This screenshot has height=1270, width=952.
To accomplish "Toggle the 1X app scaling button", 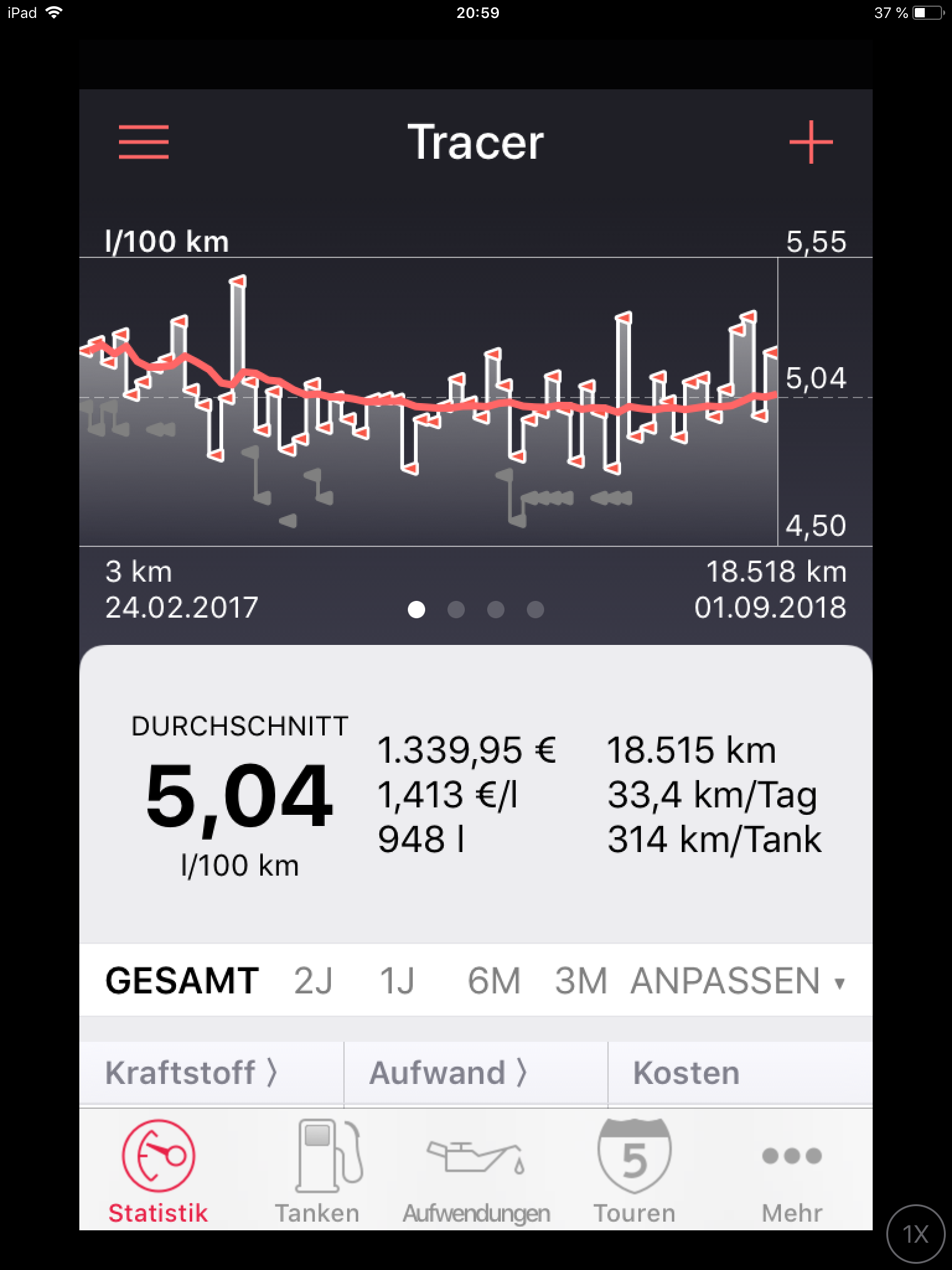I will coord(915,1234).
